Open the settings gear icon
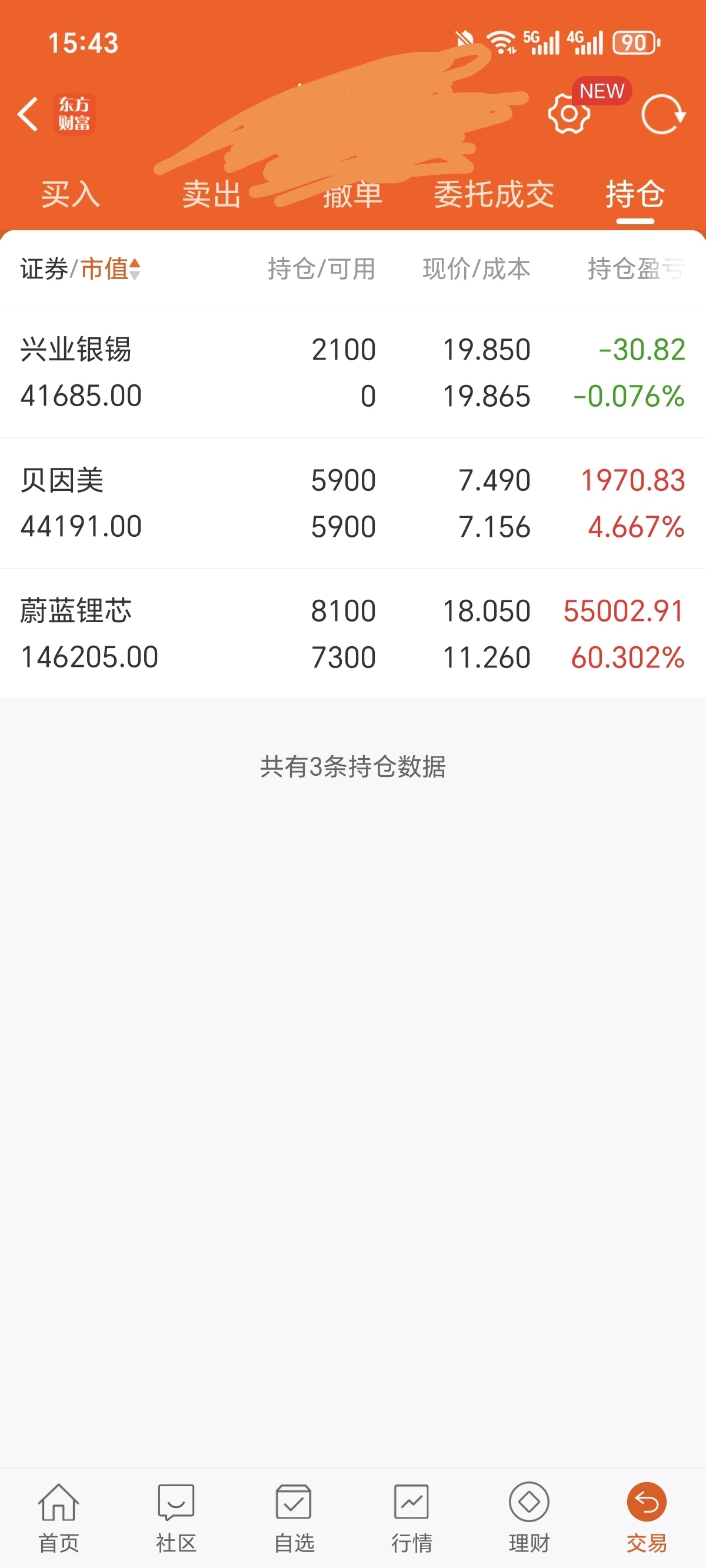This screenshot has height=1568, width=706. coord(568,114)
